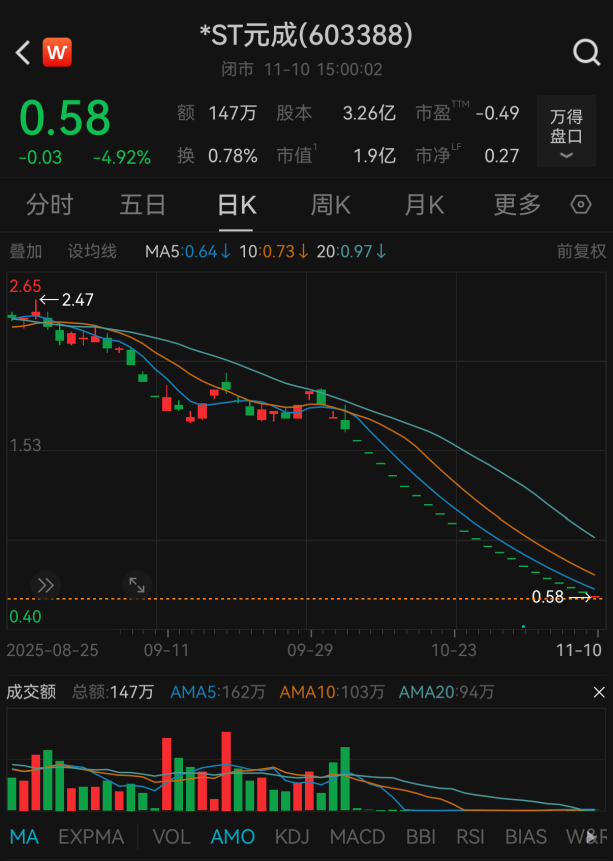The image size is (613, 861).
Task: Close the 成交额 indicator panel
Action: tap(599, 691)
